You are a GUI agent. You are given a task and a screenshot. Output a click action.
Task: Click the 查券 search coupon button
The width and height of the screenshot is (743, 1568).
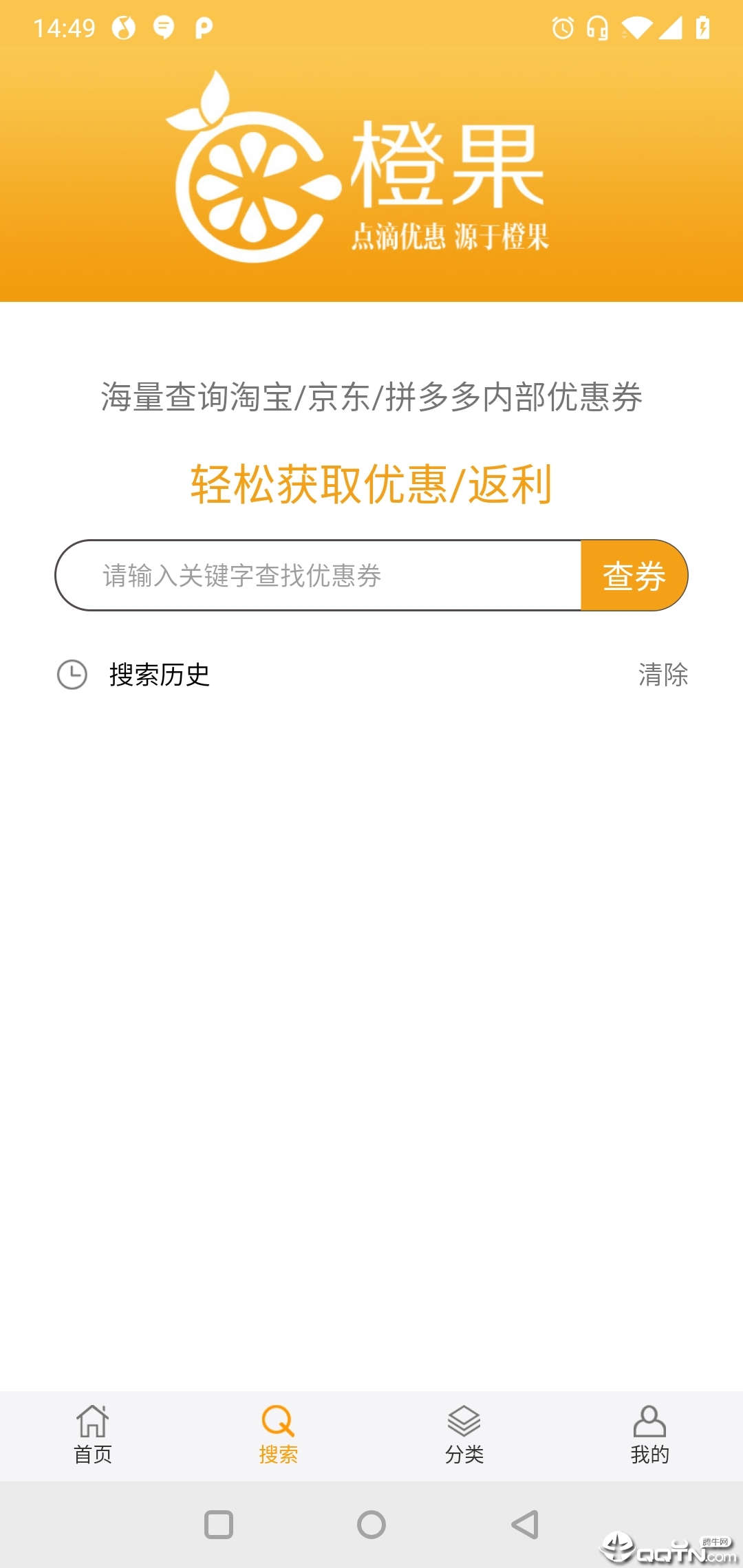pyautogui.click(x=634, y=576)
